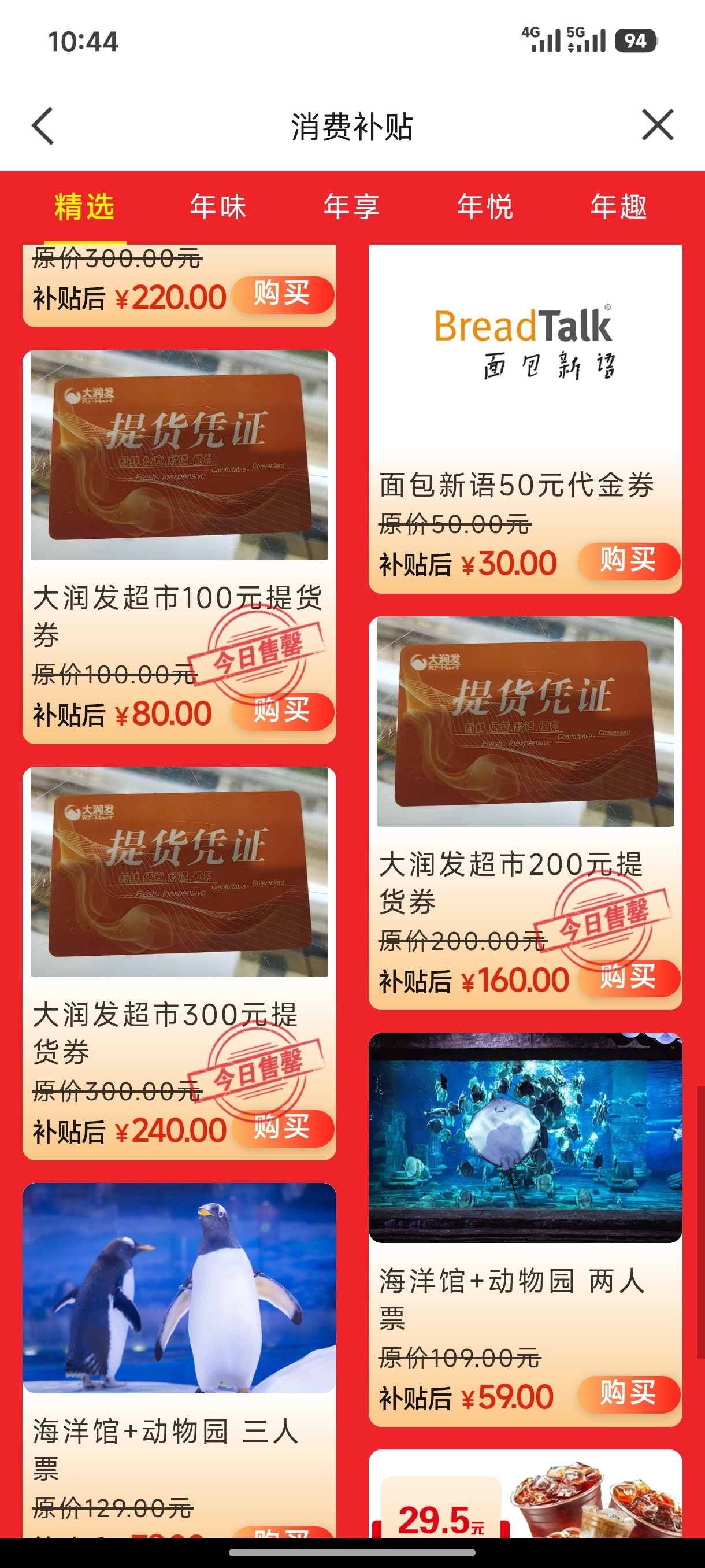This screenshot has height=1568, width=705.
Task: View the 大润发超市200元提货券 card
Action: tap(524, 723)
